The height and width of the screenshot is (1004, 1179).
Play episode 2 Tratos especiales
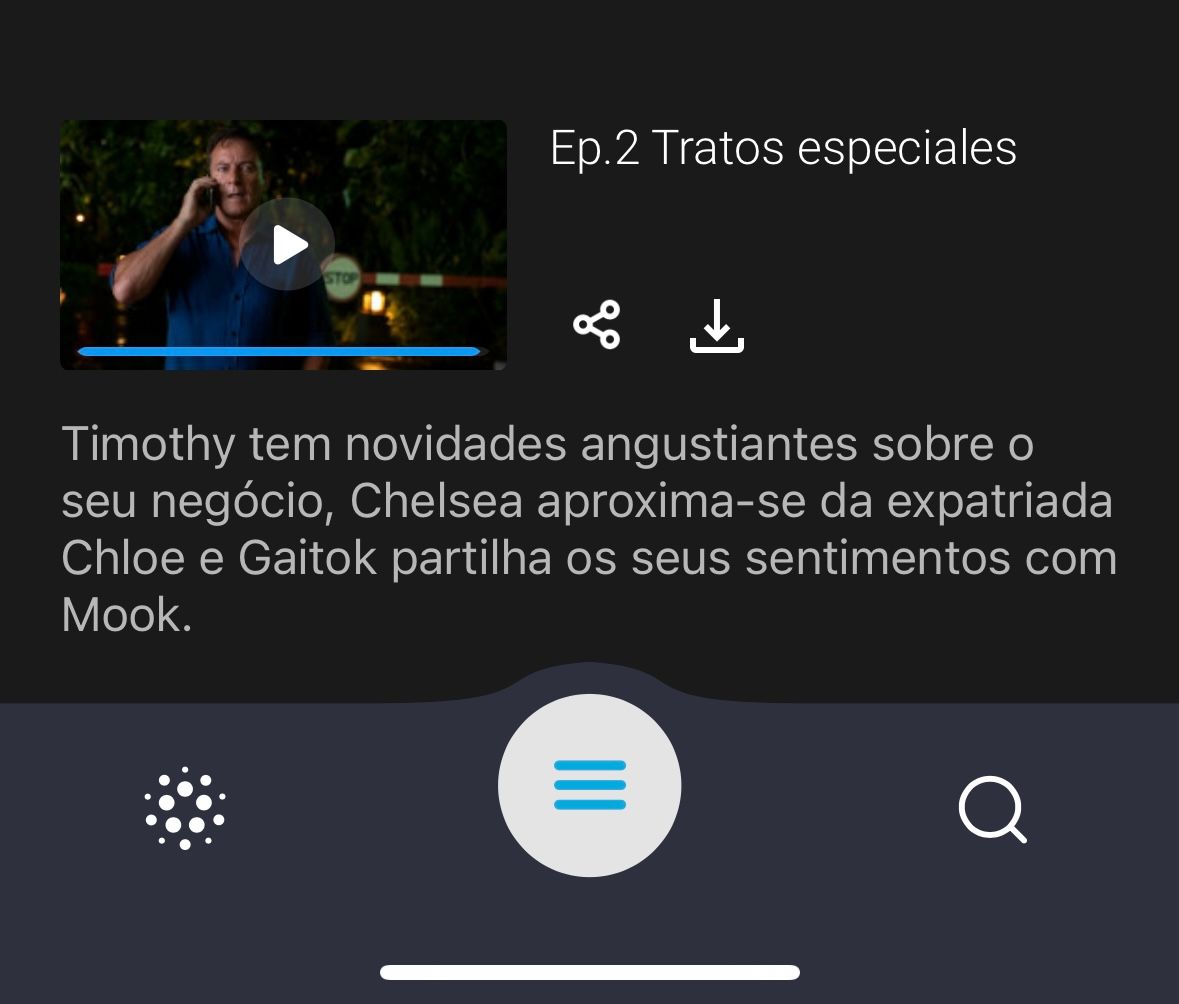tap(287, 245)
